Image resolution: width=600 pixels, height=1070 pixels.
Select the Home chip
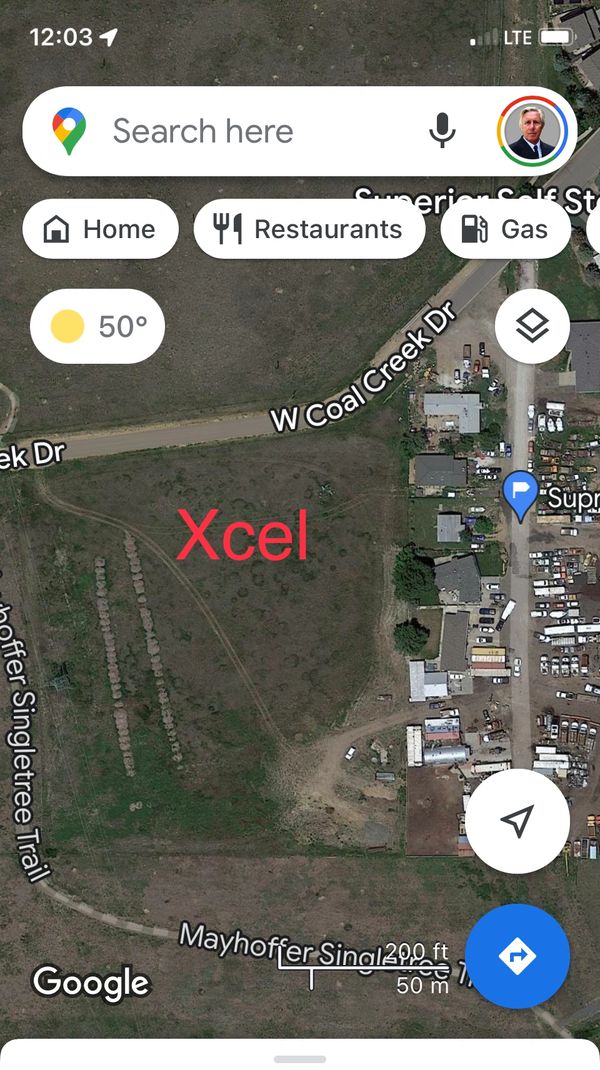coord(100,229)
